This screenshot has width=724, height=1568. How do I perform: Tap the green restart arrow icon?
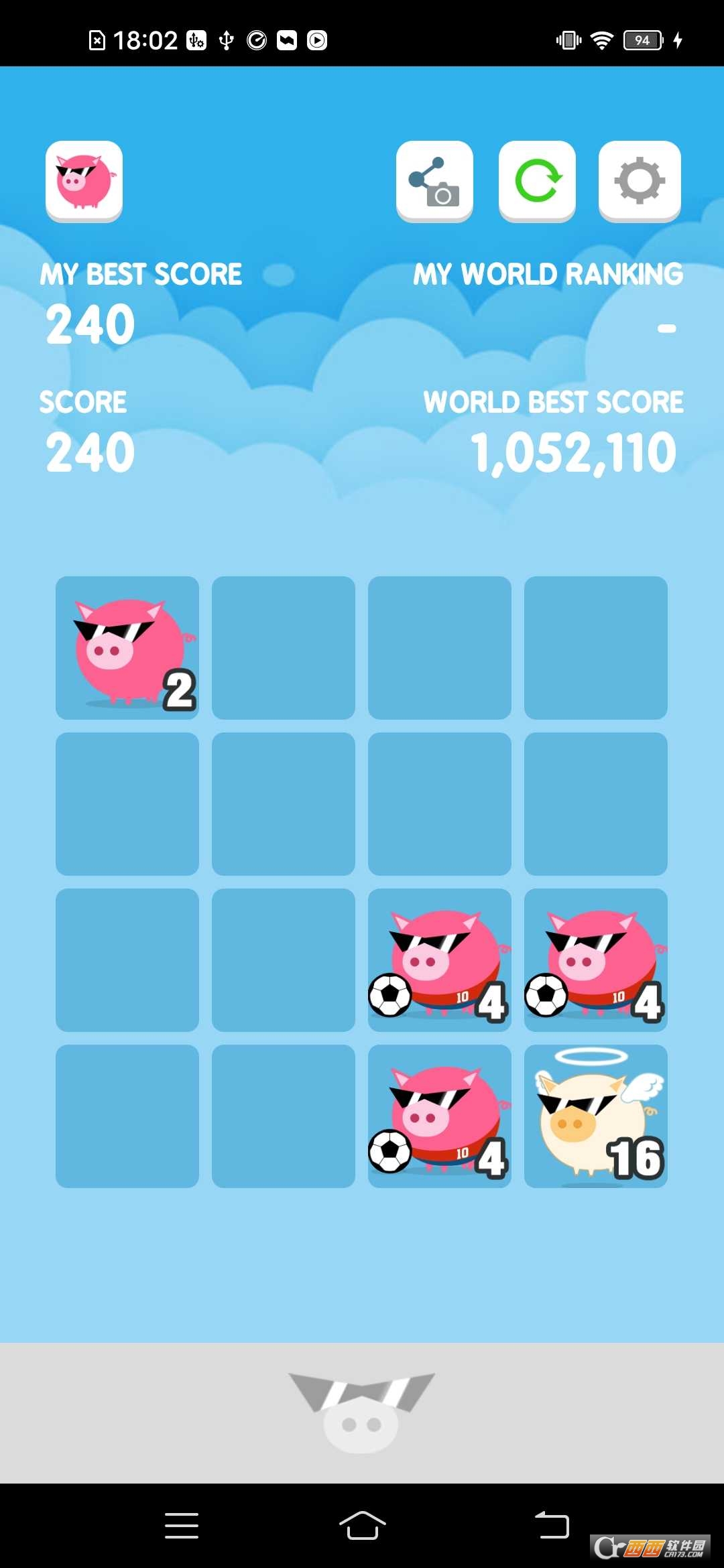[x=536, y=182]
